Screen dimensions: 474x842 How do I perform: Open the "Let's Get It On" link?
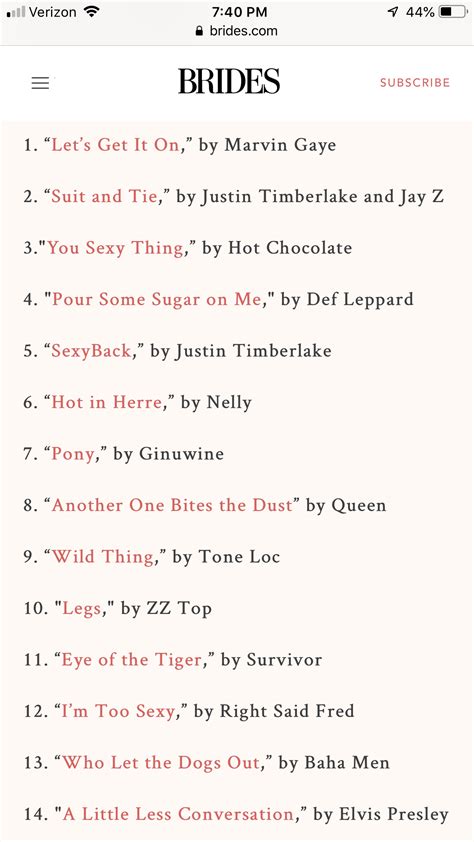tap(115, 145)
